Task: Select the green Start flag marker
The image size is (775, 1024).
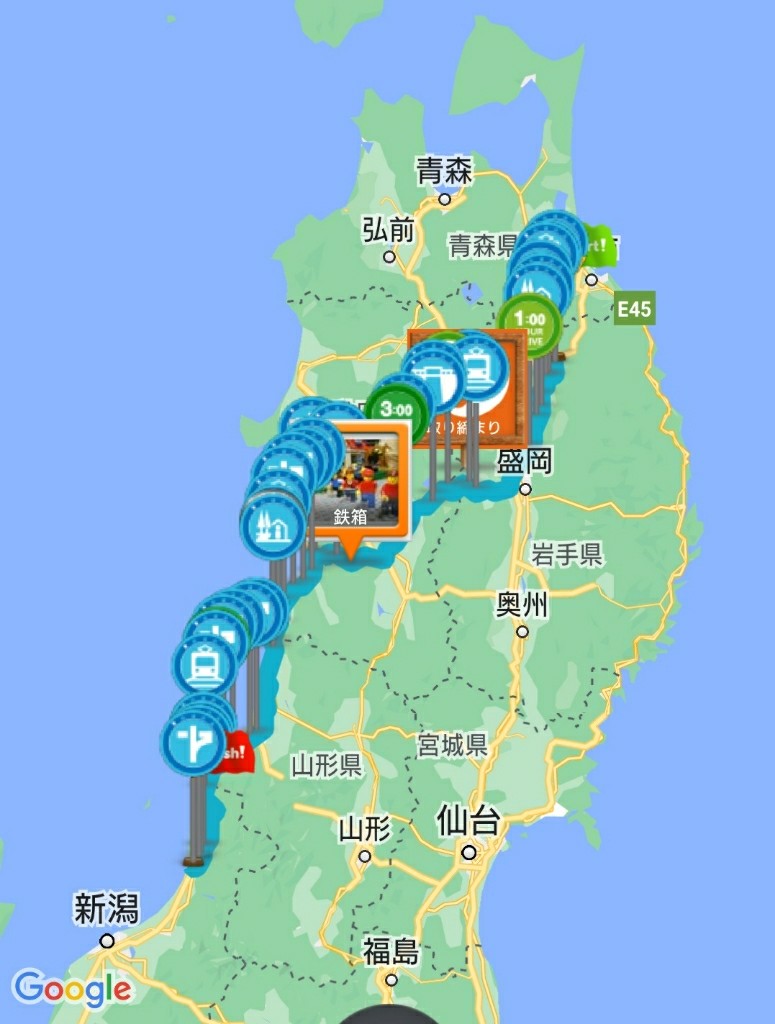Action: [600, 244]
